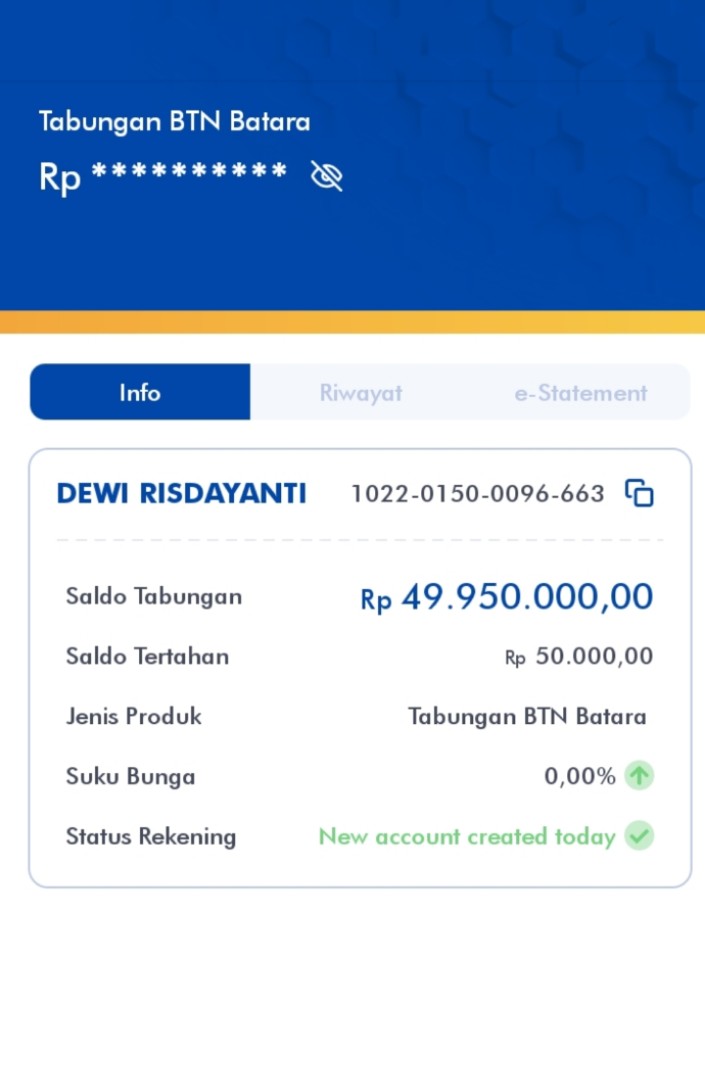705x1077 pixels.
Task: Copy account number 1022-0150-0096-663
Action: [x=639, y=493]
